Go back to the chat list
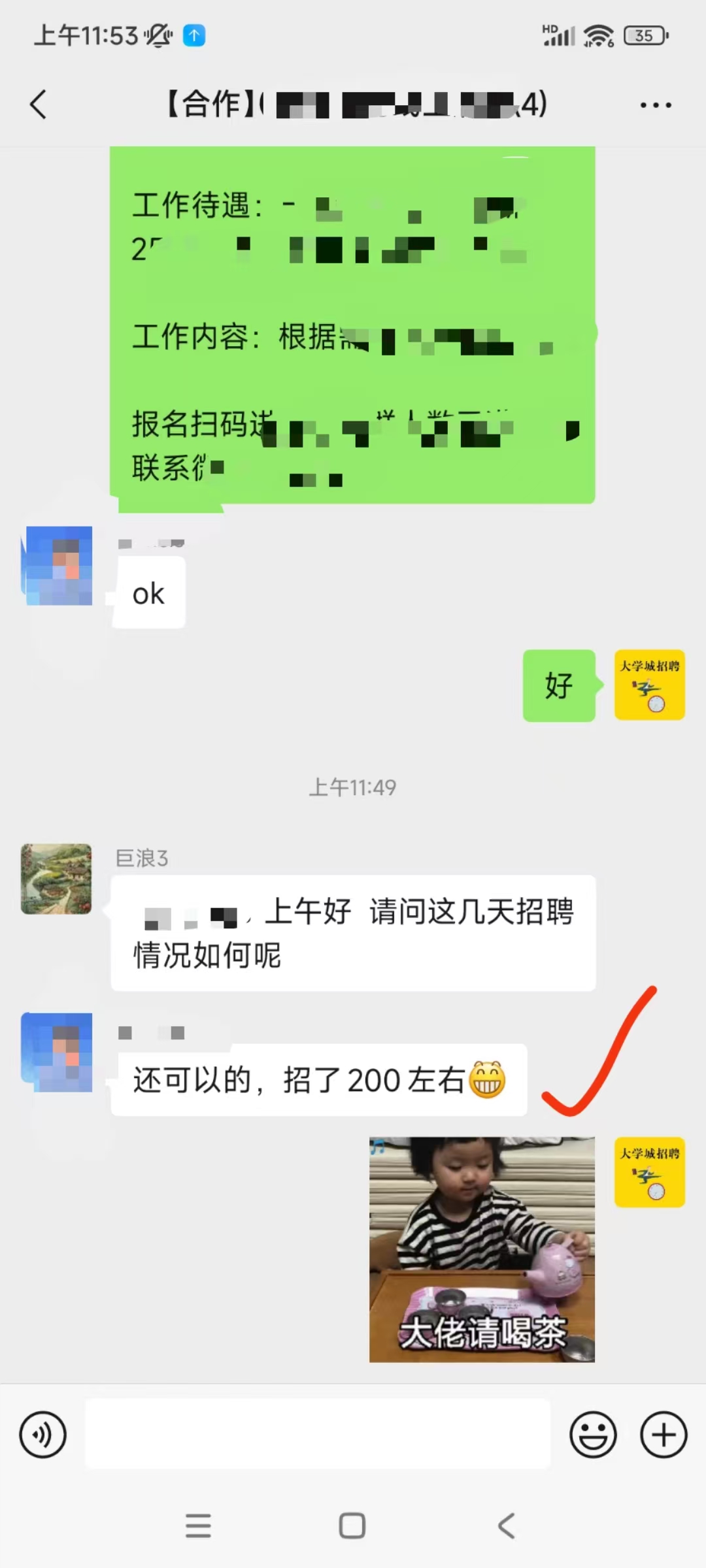Image resolution: width=706 pixels, height=1568 pixels. point(39,105)
